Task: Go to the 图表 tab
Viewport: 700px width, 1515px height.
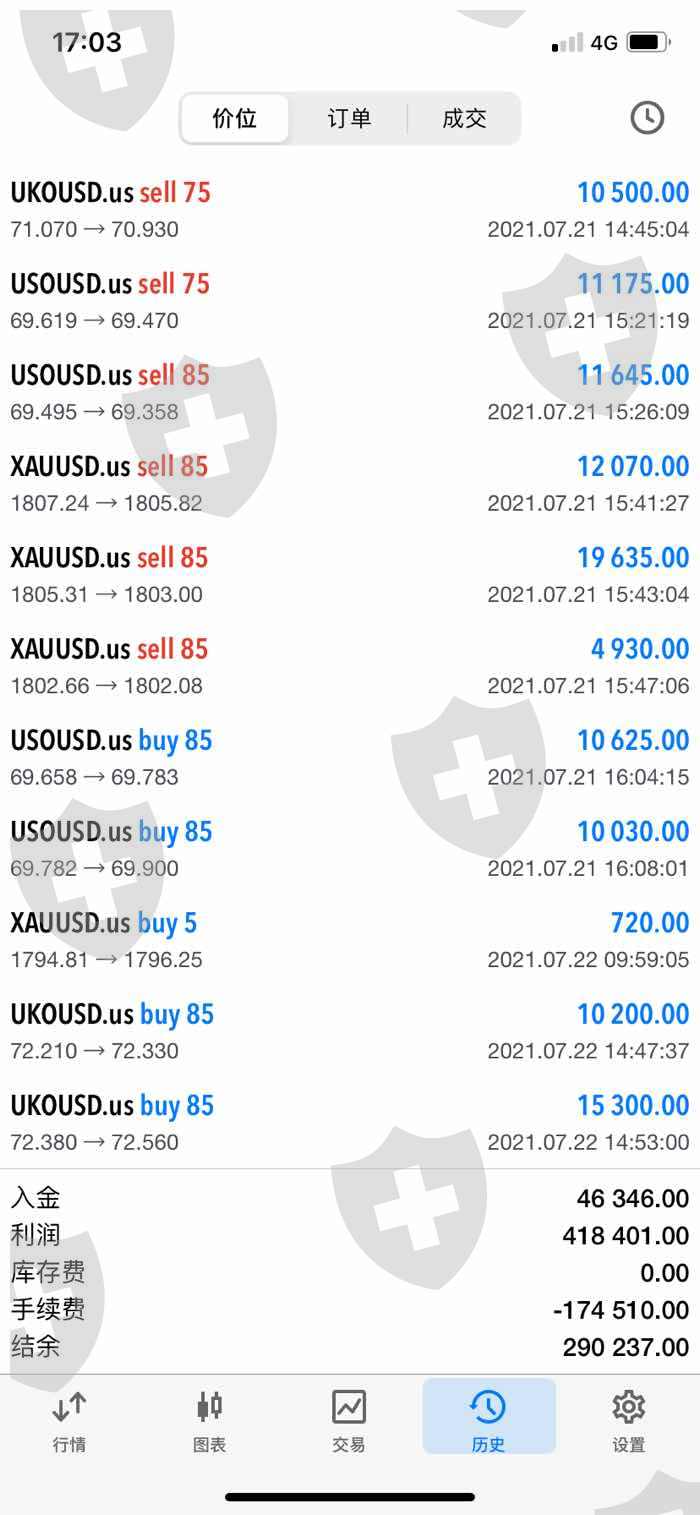Action: click(210, 1420)
